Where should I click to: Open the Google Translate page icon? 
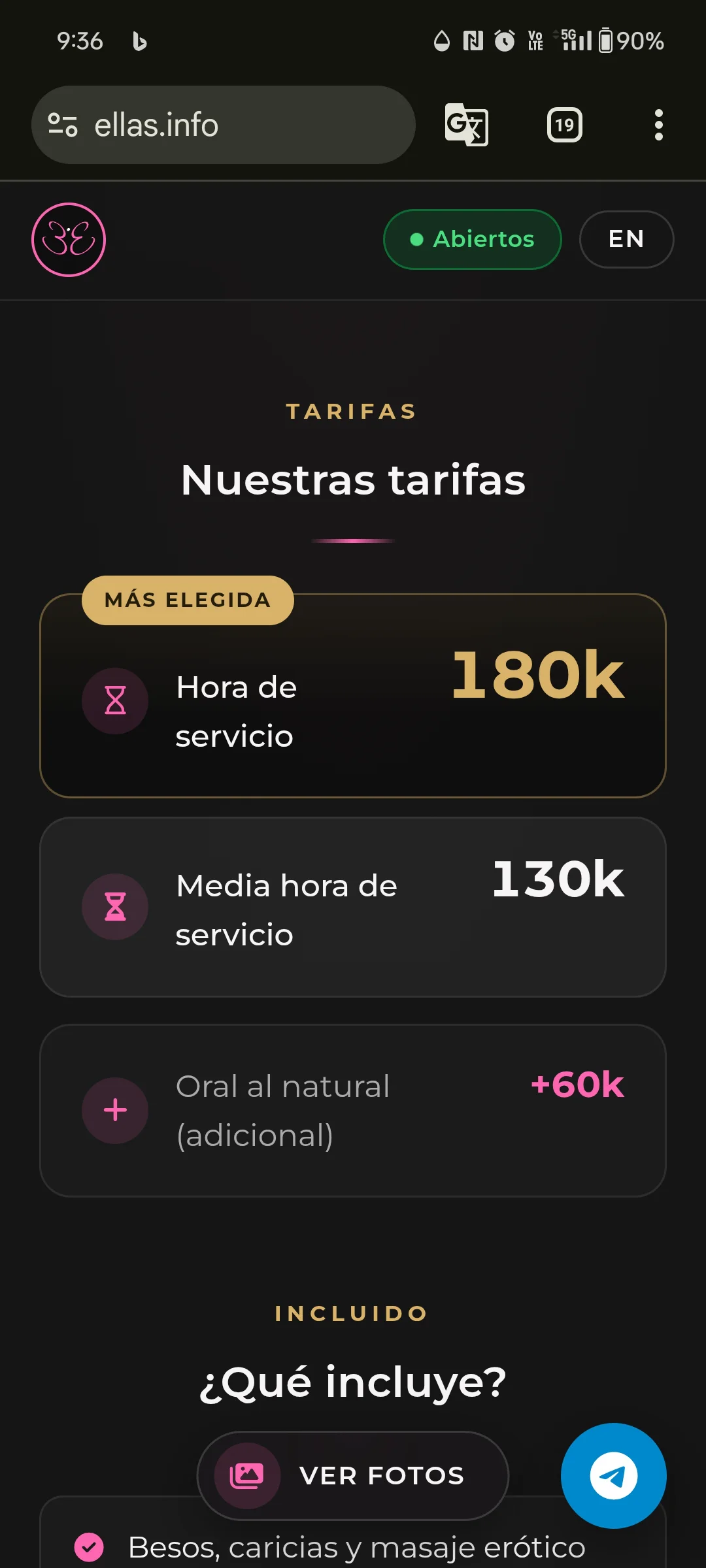pos(466,125)
